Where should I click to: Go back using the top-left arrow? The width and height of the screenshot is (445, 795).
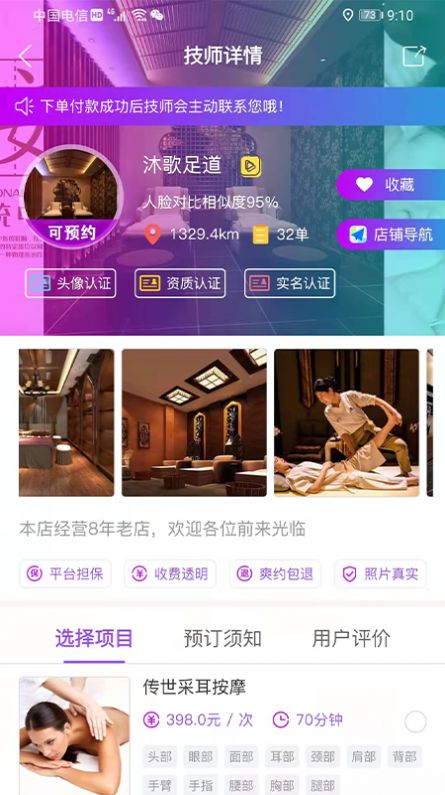click(x=25, y=56)
